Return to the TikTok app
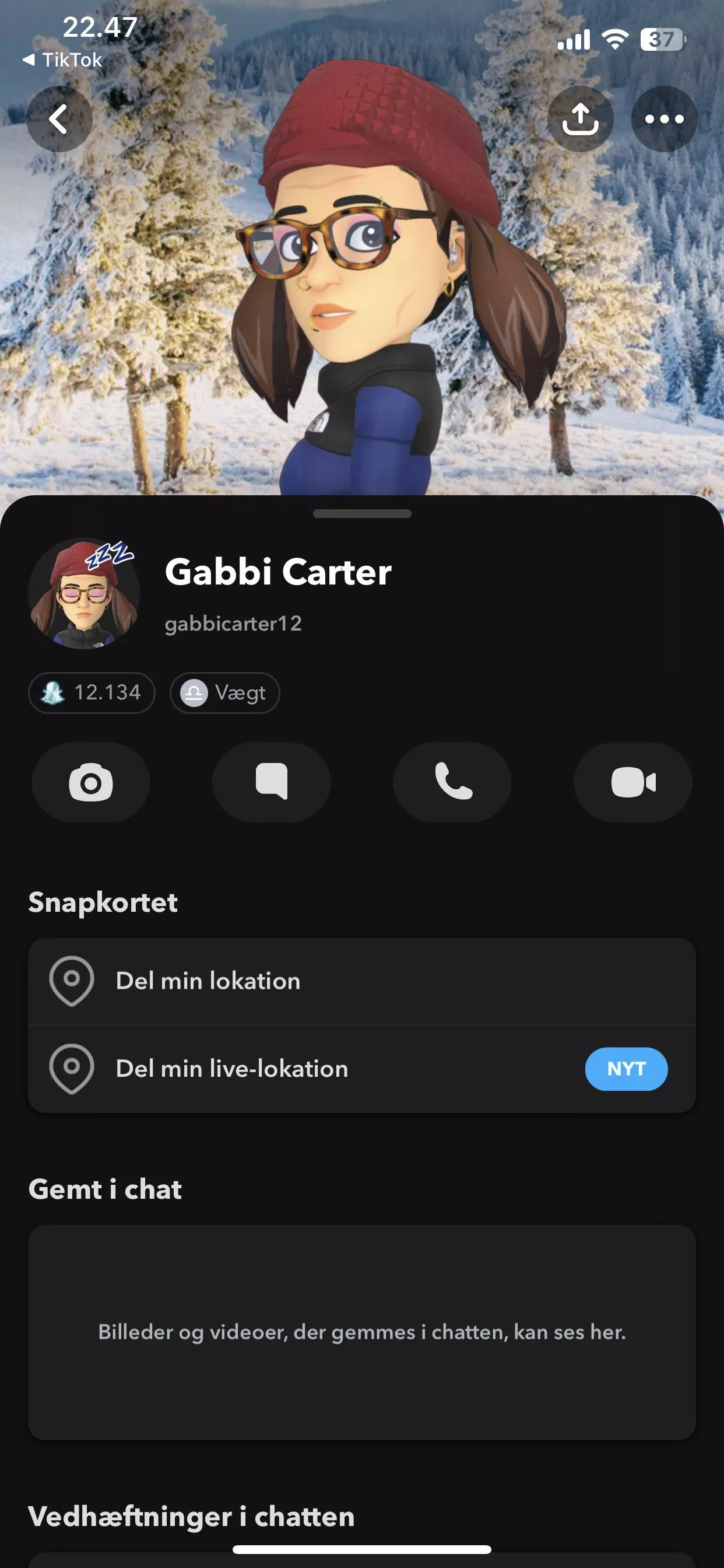The width and height of the screenshot is (724, 1568). [x=63, y=60]
